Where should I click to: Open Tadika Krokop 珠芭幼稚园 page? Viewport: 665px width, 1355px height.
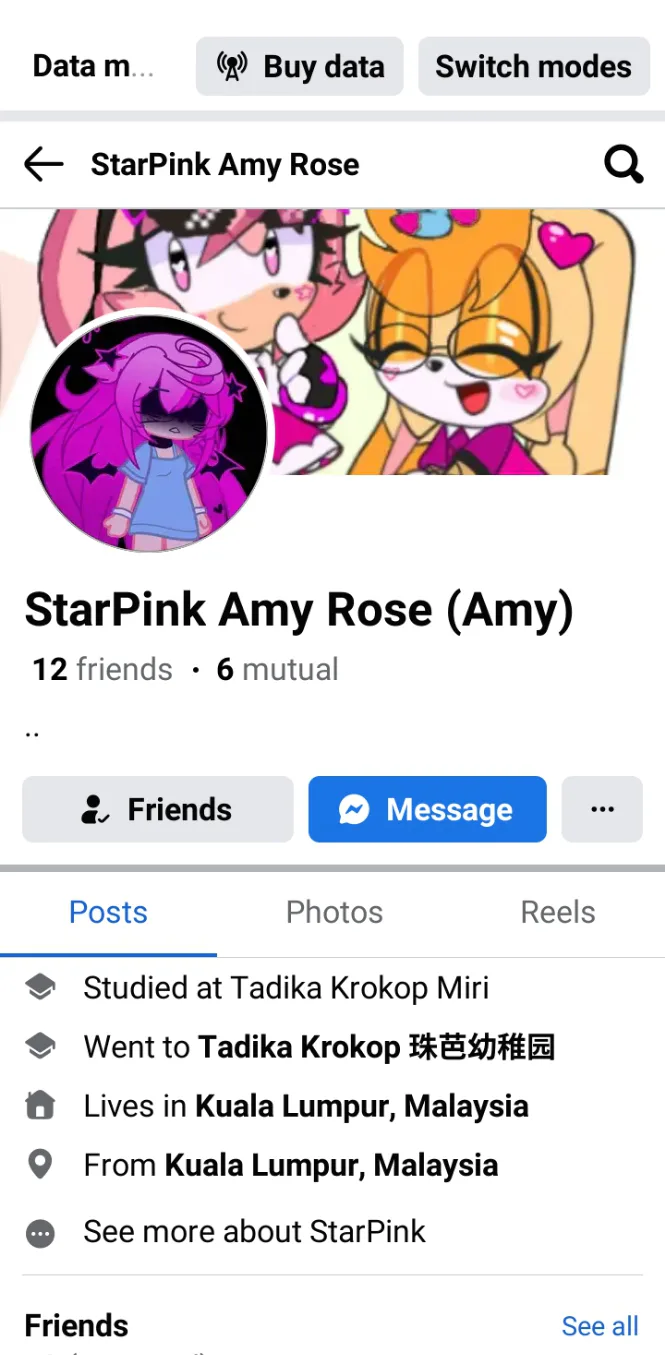pyautogui.click(x=376, y=1047)
